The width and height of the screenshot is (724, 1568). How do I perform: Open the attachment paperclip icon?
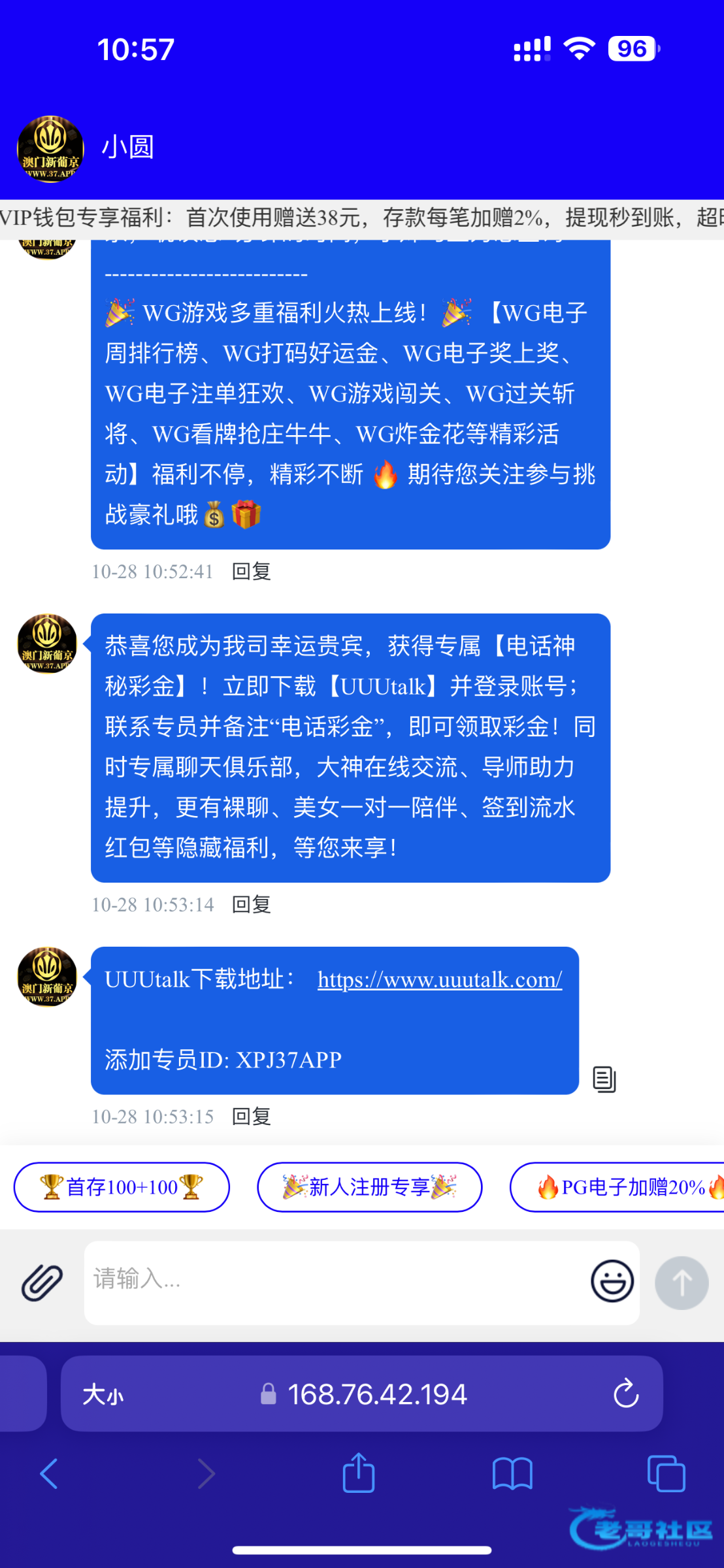click(x=42, y=1282)
